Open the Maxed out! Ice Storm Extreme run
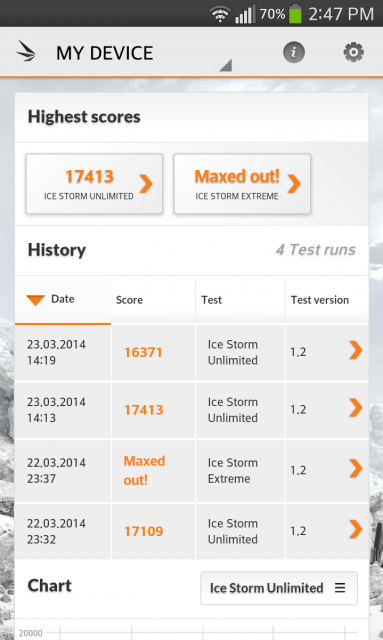 click(x=192, y=471)
